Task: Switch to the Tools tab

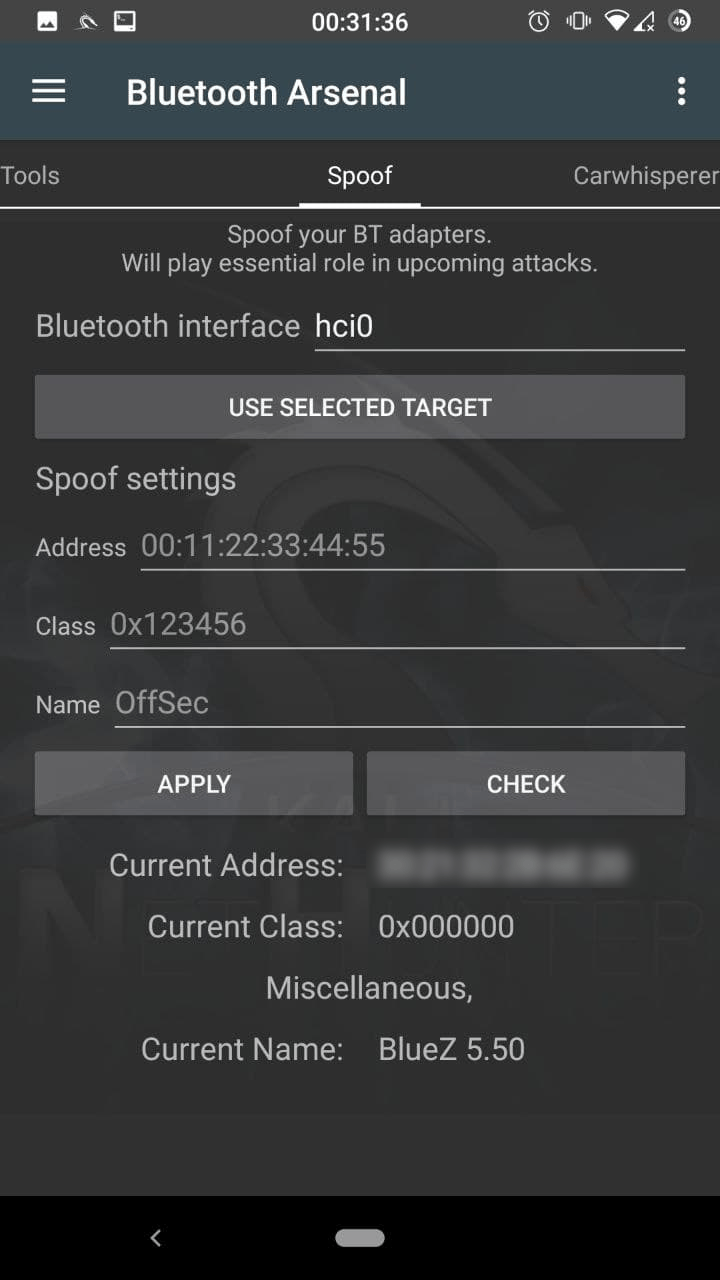Action: click(30, 176)
